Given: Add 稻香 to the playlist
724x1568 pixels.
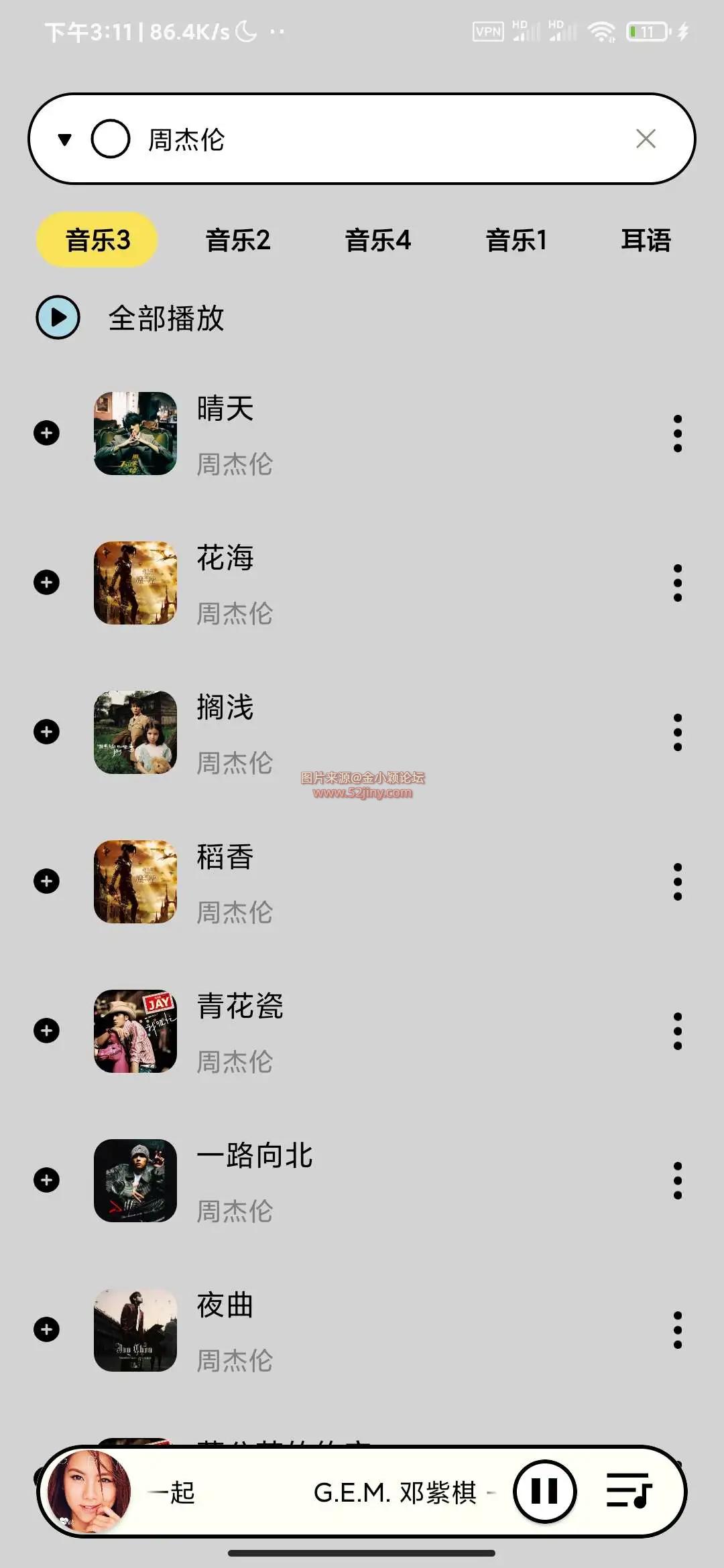Looking at the screenshot, I should coord(46,881).
